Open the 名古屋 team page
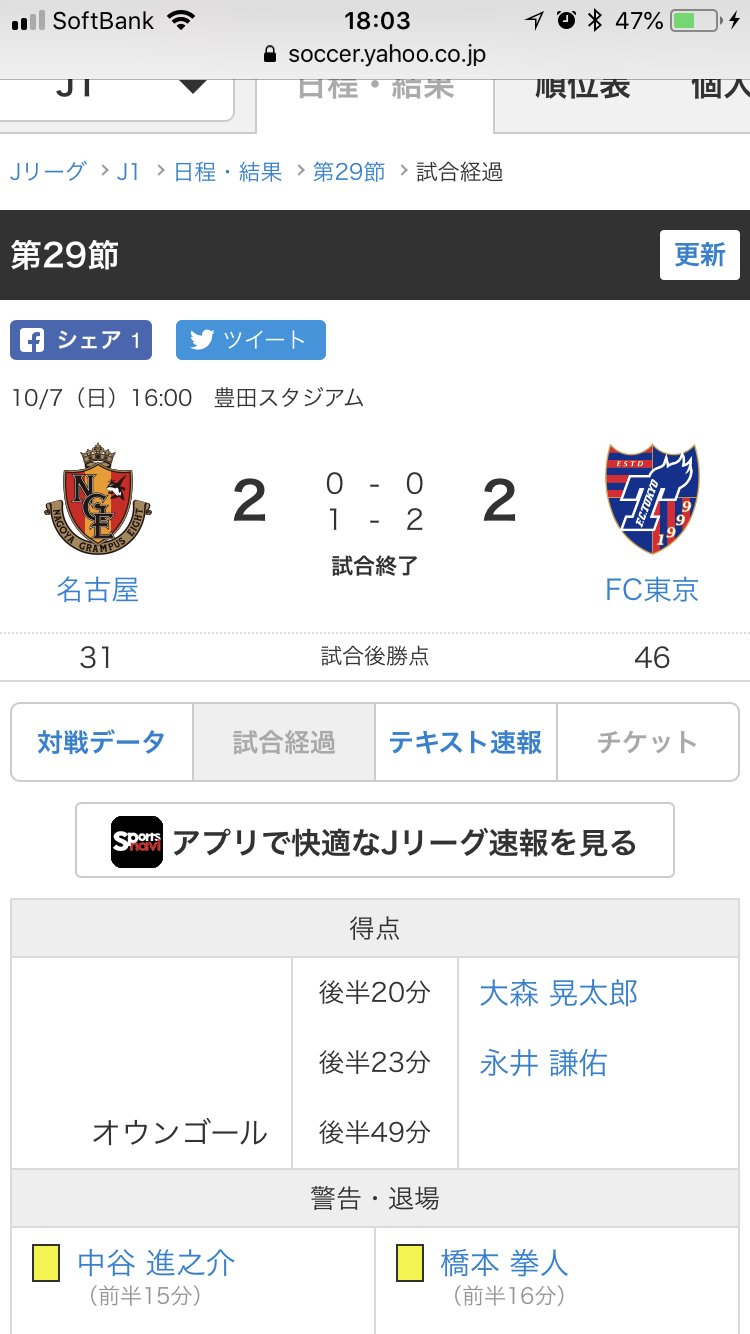Screen dimensions: 750x1334 (97, 590)
